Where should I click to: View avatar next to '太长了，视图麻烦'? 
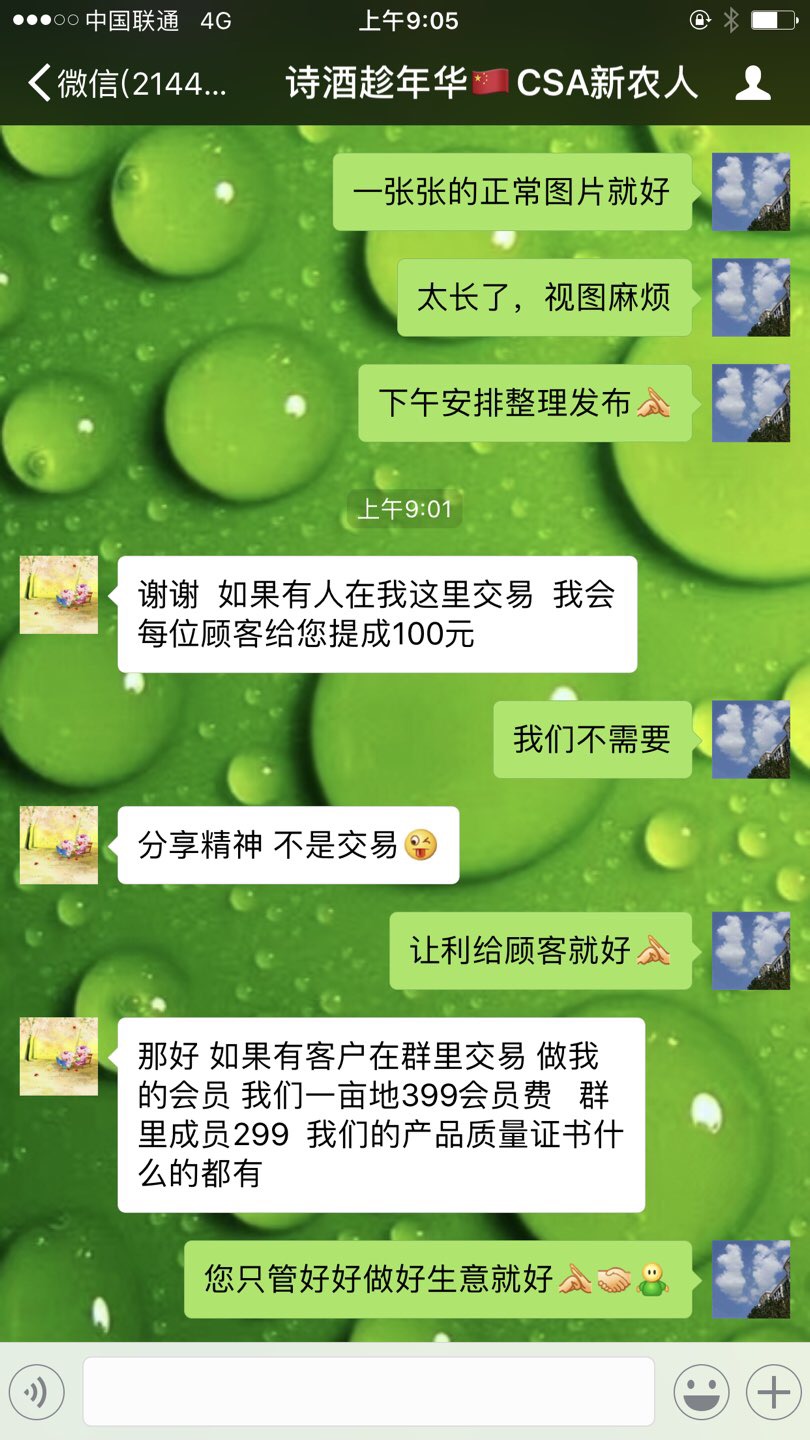click(x=751, y=297)
